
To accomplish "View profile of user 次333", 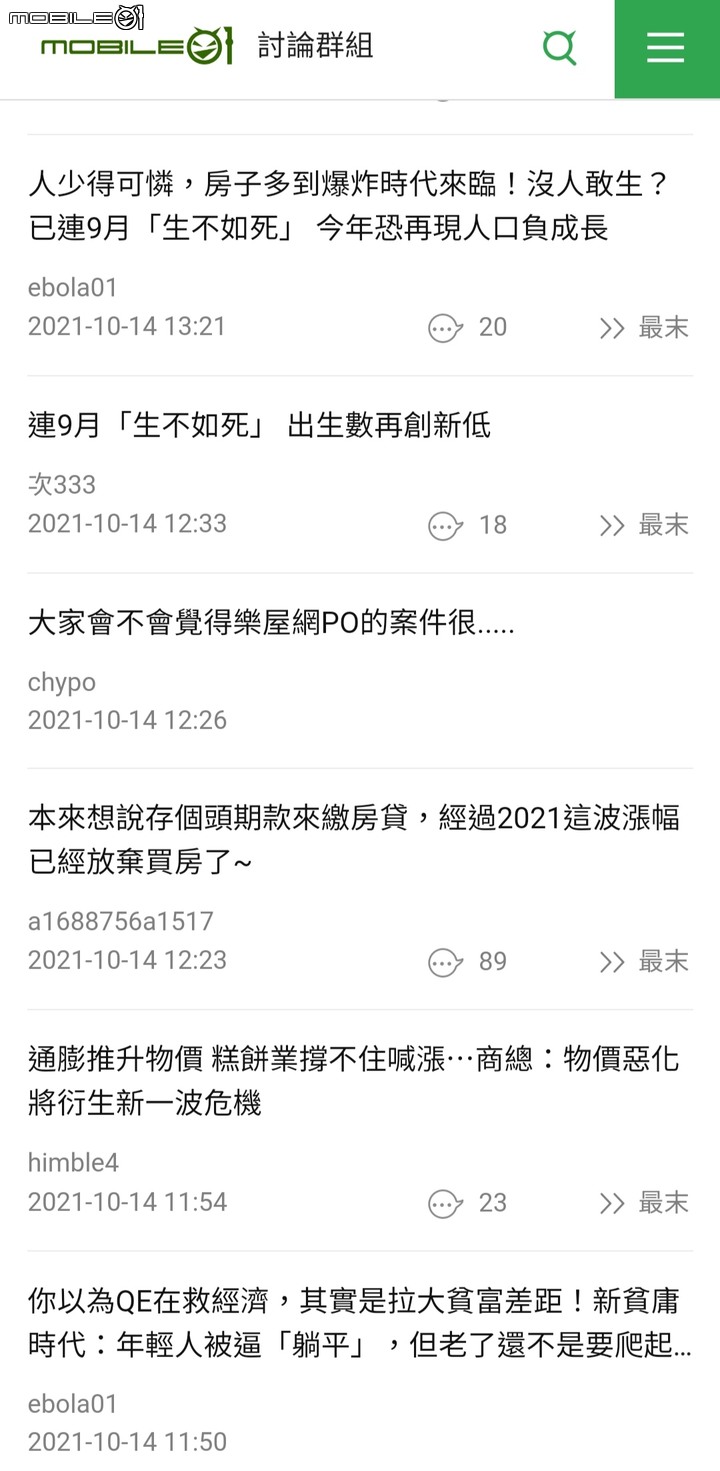I will click(62, 485).
